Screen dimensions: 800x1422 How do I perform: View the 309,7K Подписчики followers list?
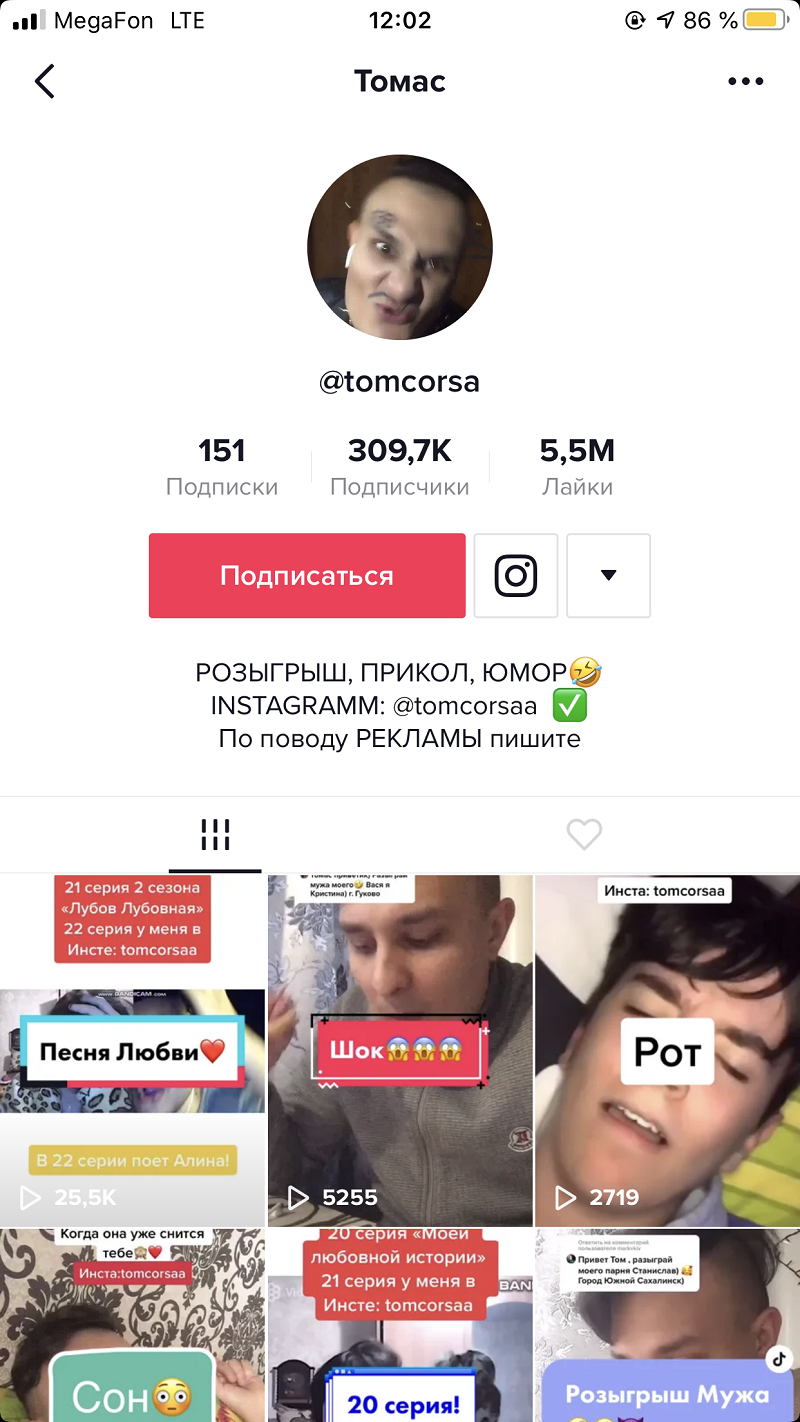tap(400, 467)
